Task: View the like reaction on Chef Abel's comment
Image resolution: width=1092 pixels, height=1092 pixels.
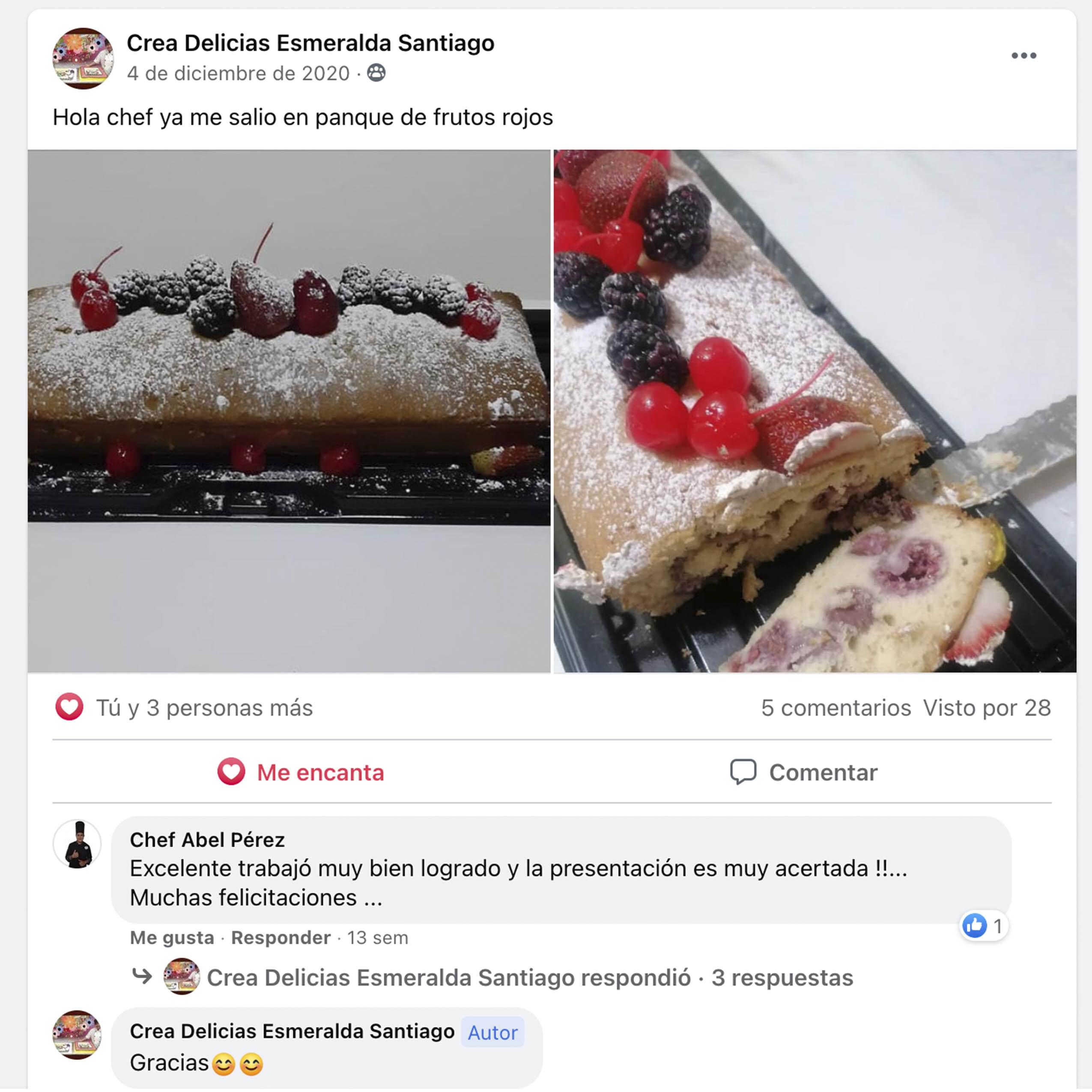Action: (x=983, y=926)
